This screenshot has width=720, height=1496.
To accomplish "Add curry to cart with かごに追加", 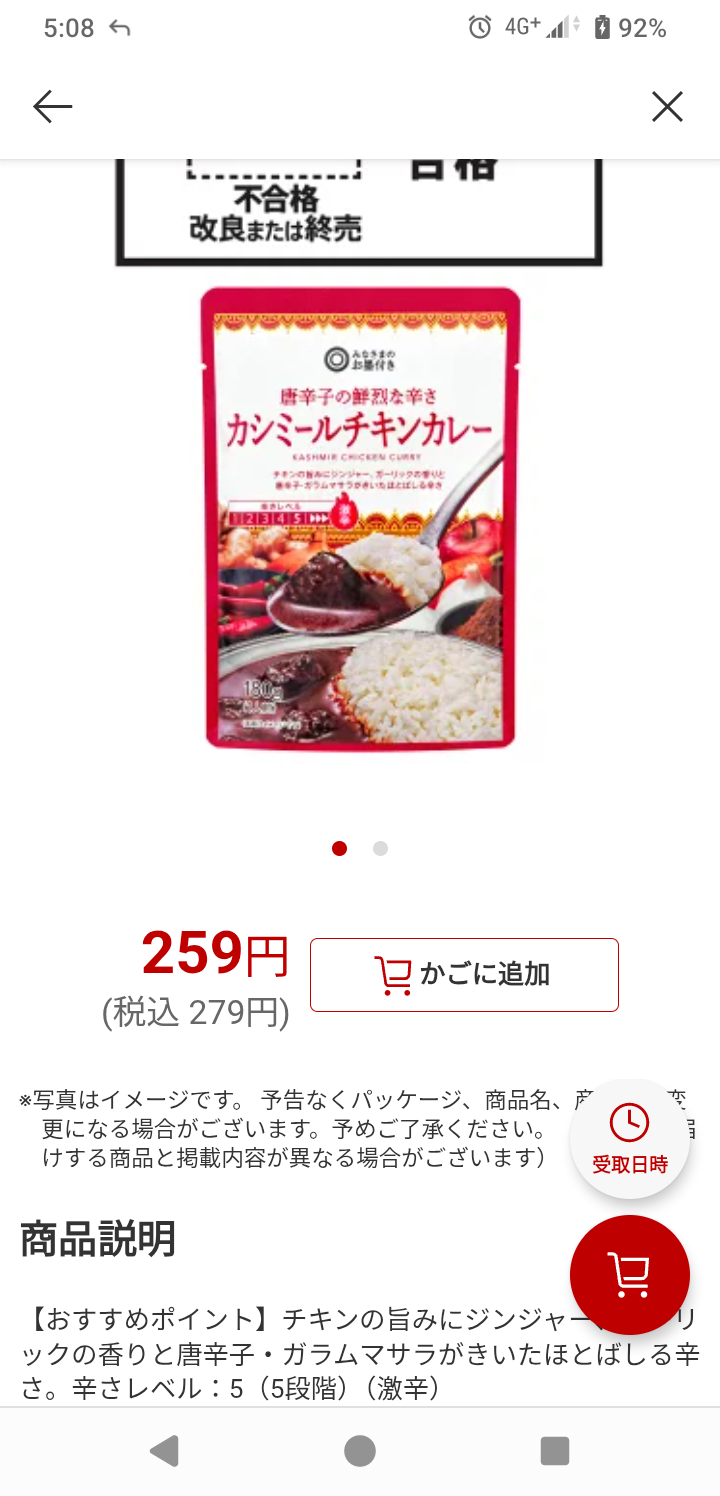I will click(x=464, y=974).
